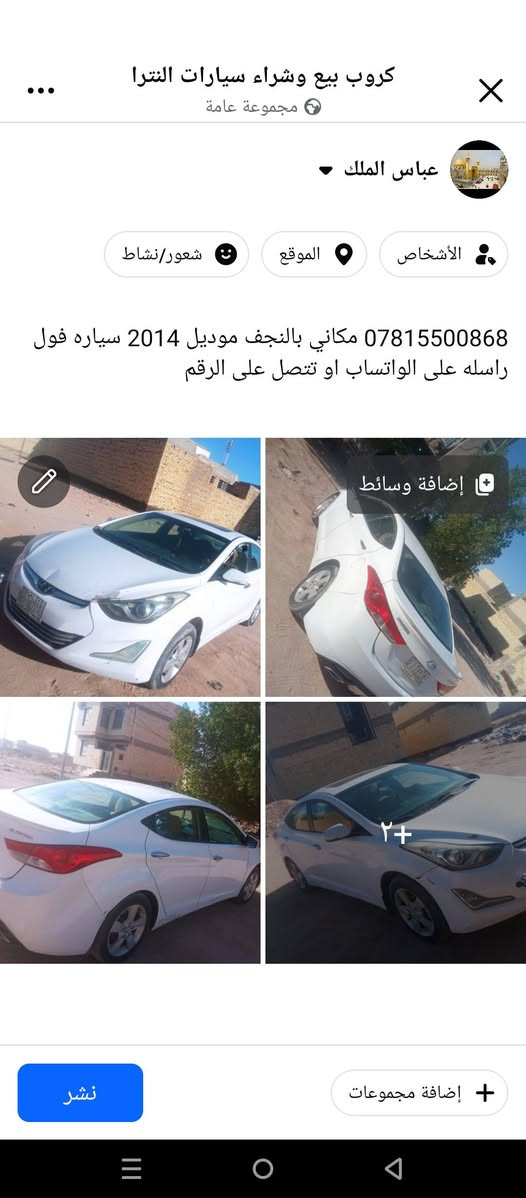Tap the الأشخاص tag people chip
Image resolution: width=526 pixels, height=1198 pixels.
point(443,254)
